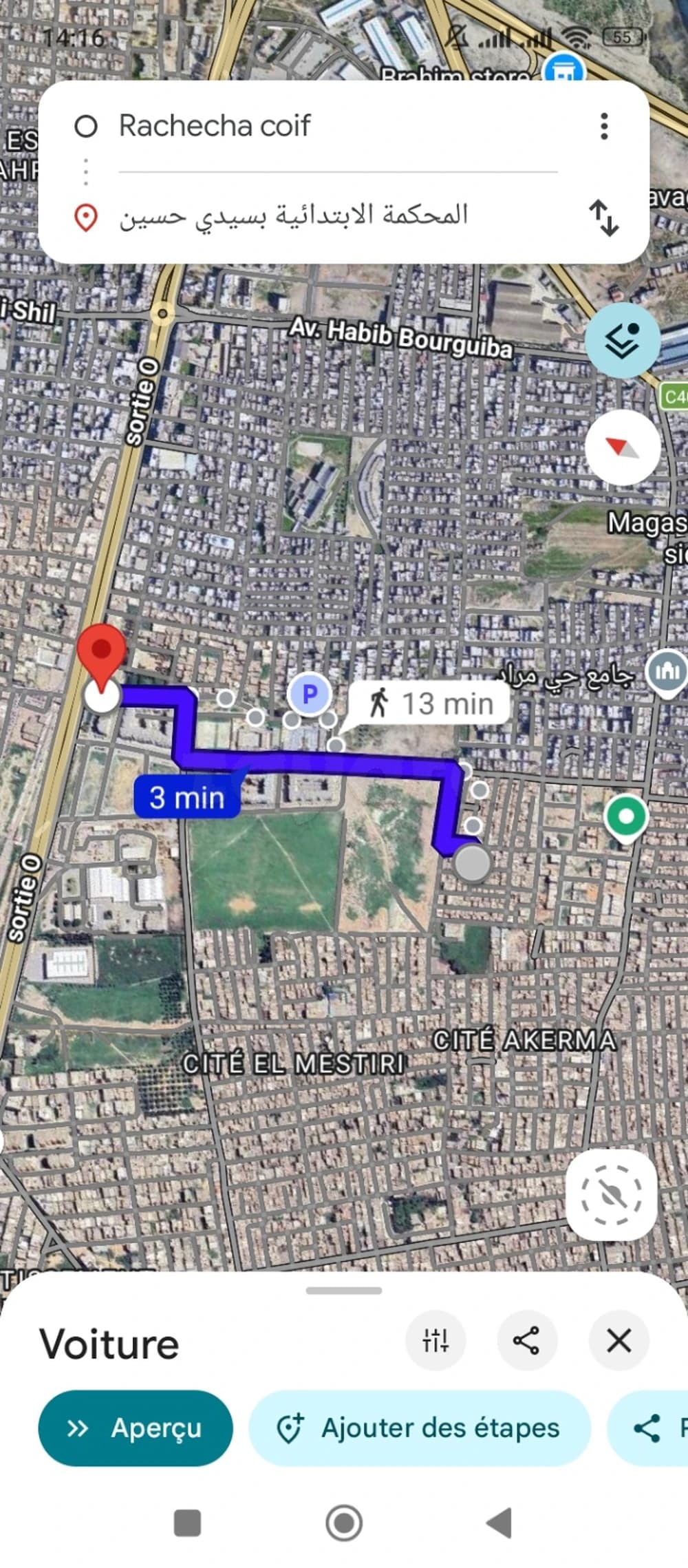Tap Ajouter des étapes chip
Screen dimensions: 688x1568
[x=420, y=1428]
